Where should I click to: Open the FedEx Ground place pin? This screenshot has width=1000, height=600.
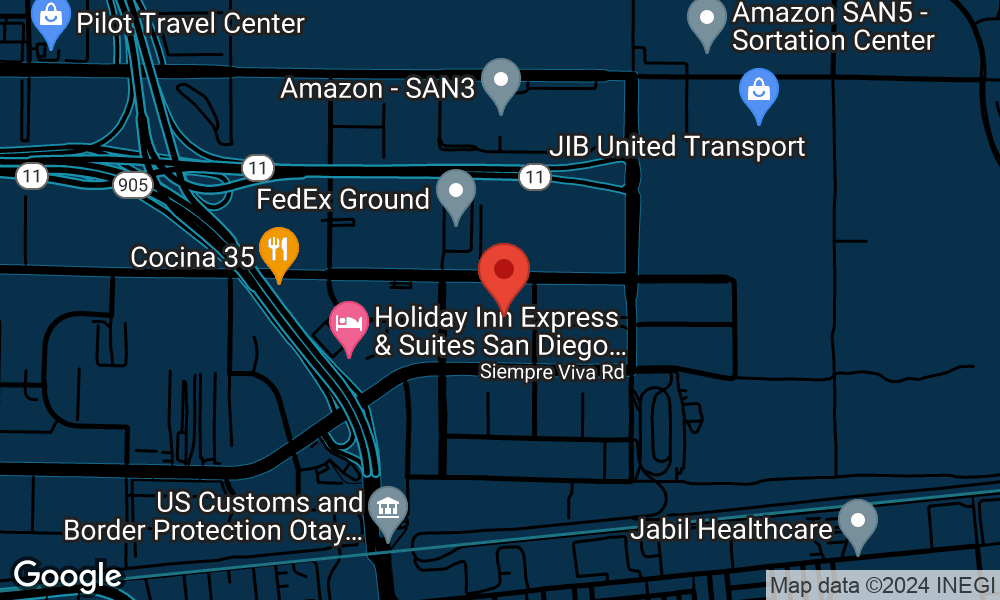click(x=456, y=192)
